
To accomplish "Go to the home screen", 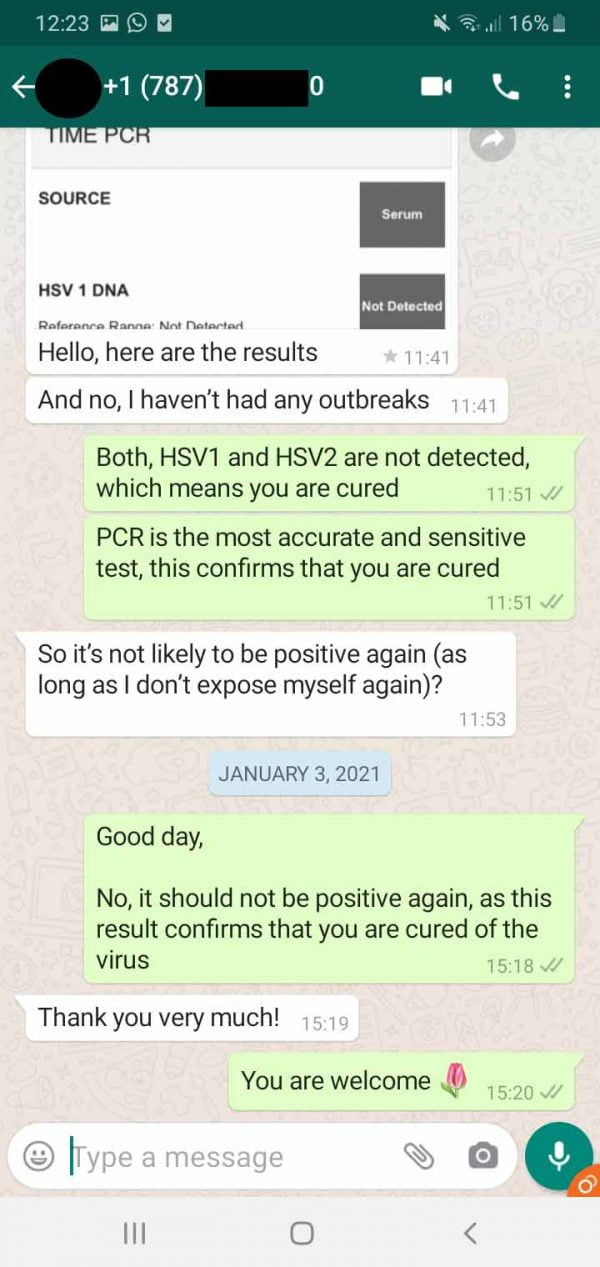I will pos(301,1233).
